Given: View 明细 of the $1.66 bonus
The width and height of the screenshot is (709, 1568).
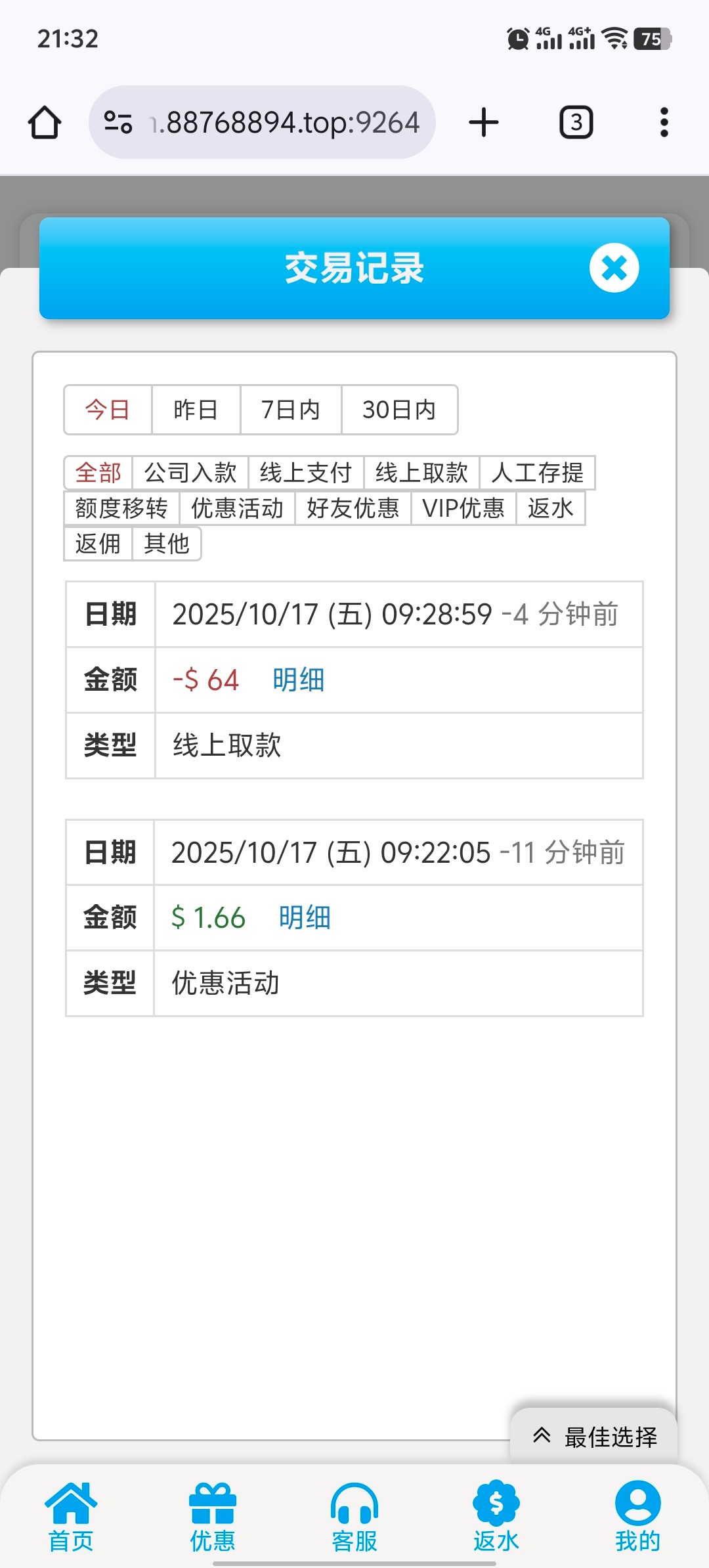Looking at the screenshot, I should point(305,917).
